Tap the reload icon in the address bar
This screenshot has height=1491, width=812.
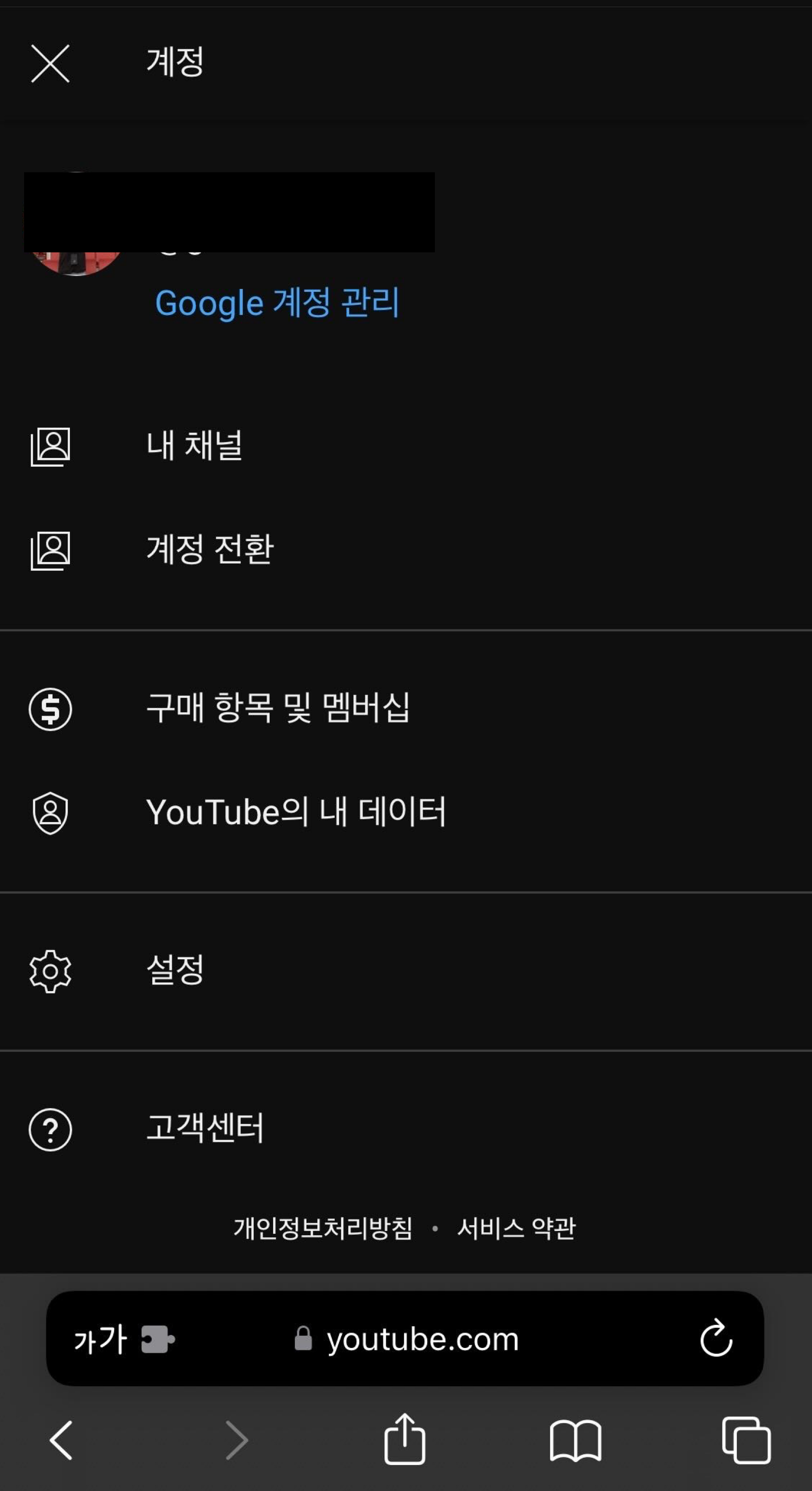718,1338
